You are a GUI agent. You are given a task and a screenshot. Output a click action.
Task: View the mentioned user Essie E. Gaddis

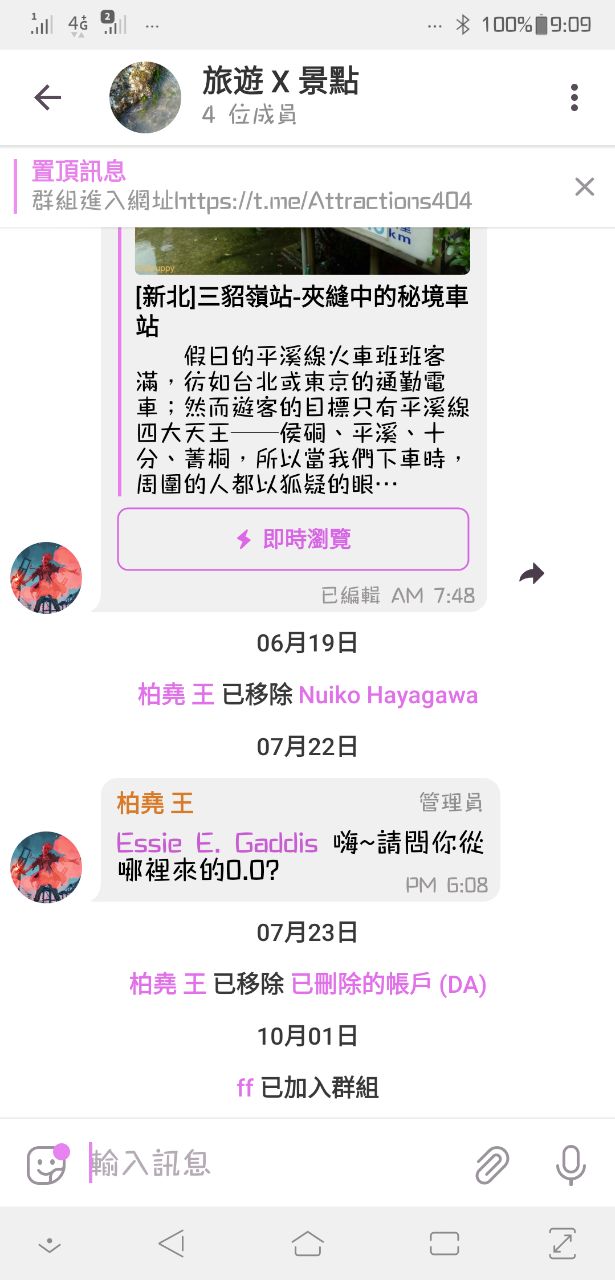217,843
